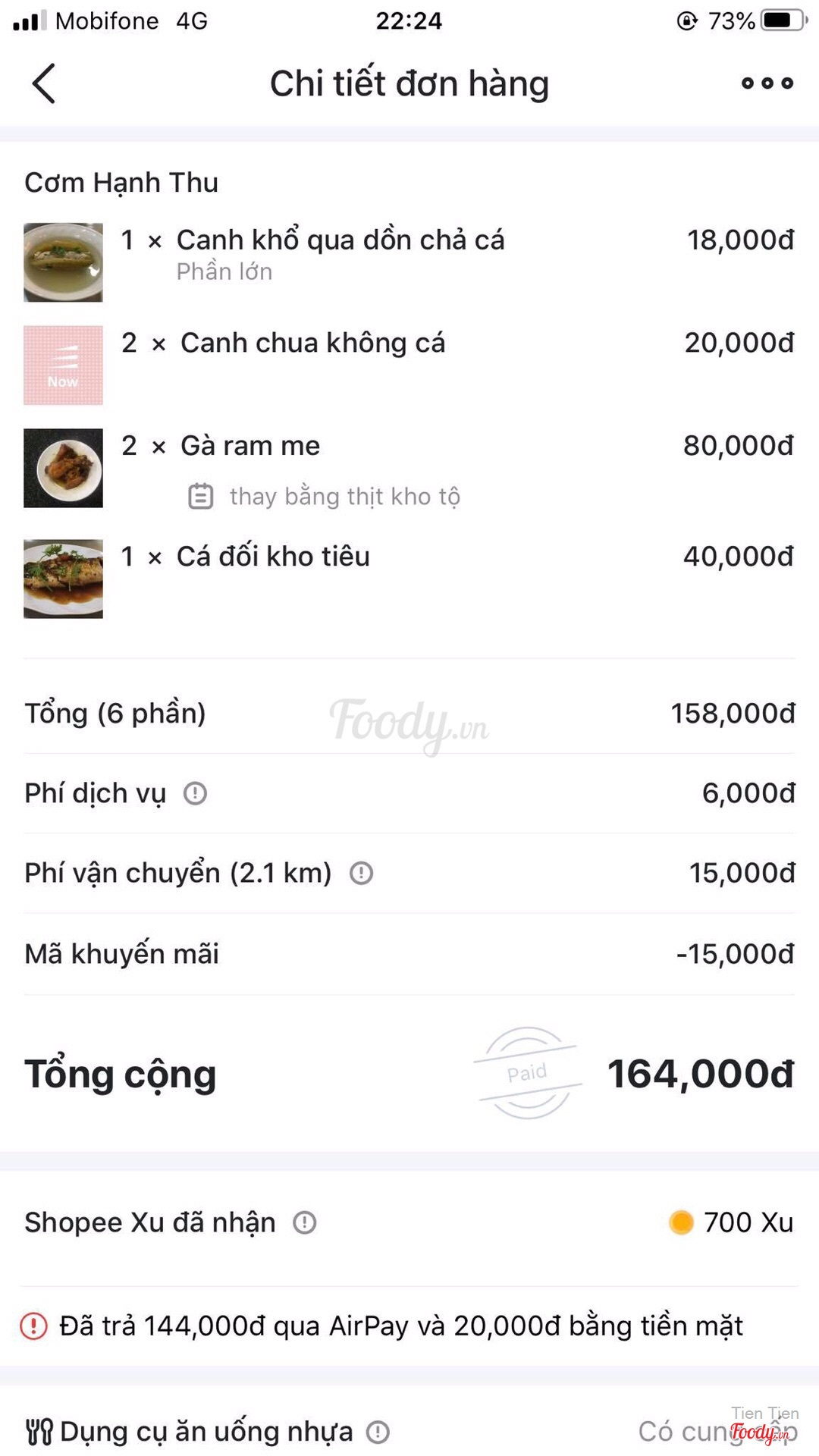Show info about Phí vận chuyển
Image resolution: width=819 pixels, height=1456 pixels.
(361, 873)
